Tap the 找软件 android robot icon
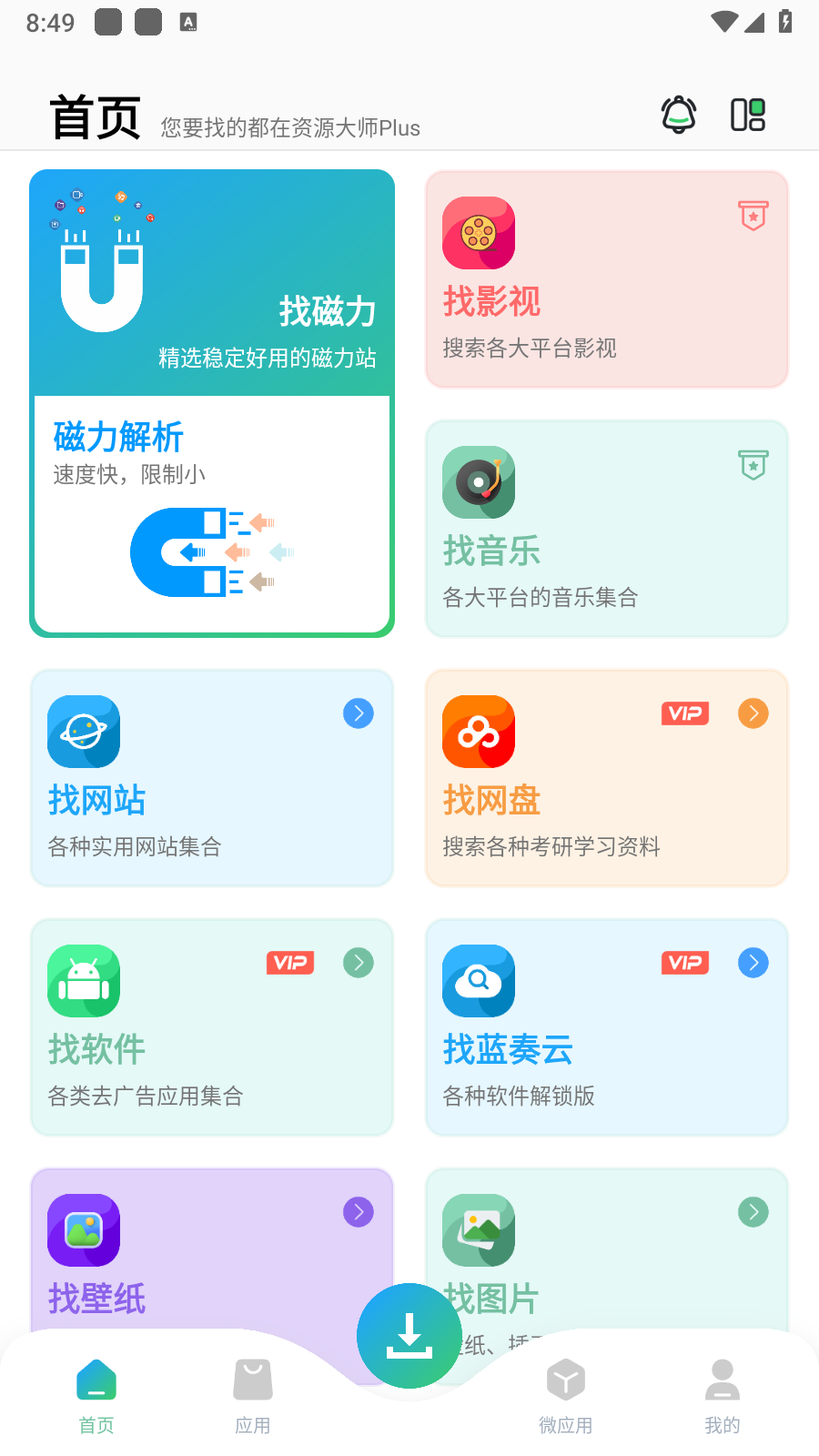Screen dimensions: 819x1456 pos(83,981)
